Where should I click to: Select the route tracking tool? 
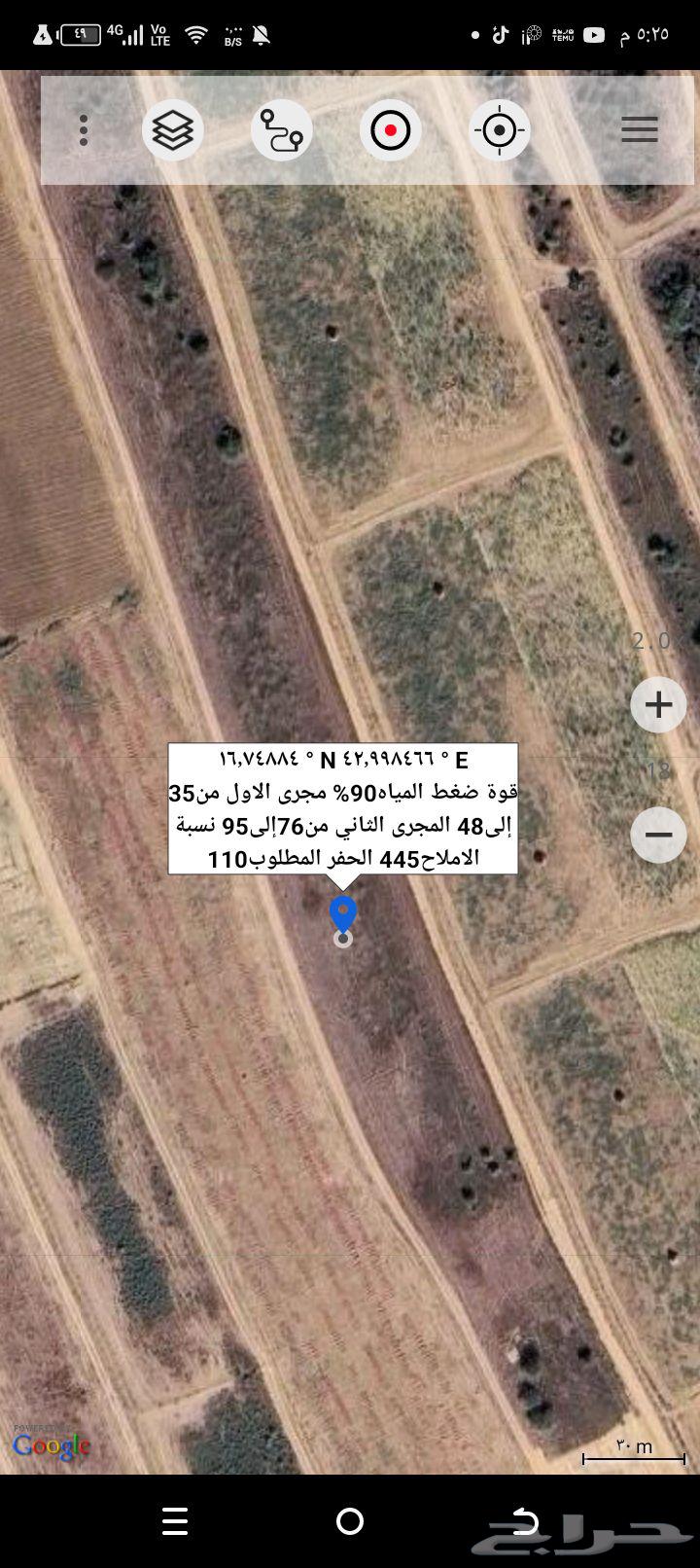tap(281, 128)
